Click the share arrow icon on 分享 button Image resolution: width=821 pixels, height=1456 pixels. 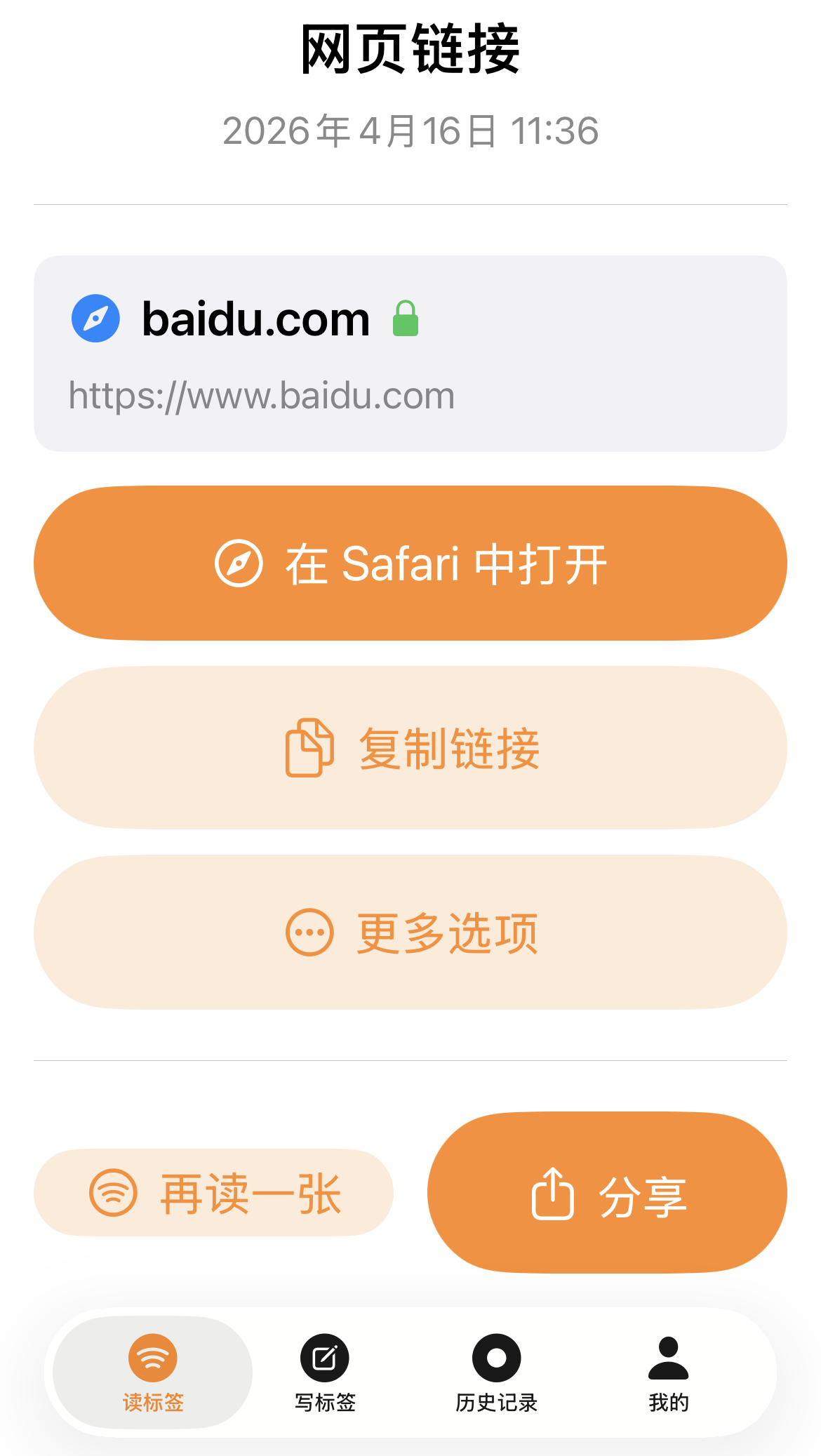pos(554,1193)
